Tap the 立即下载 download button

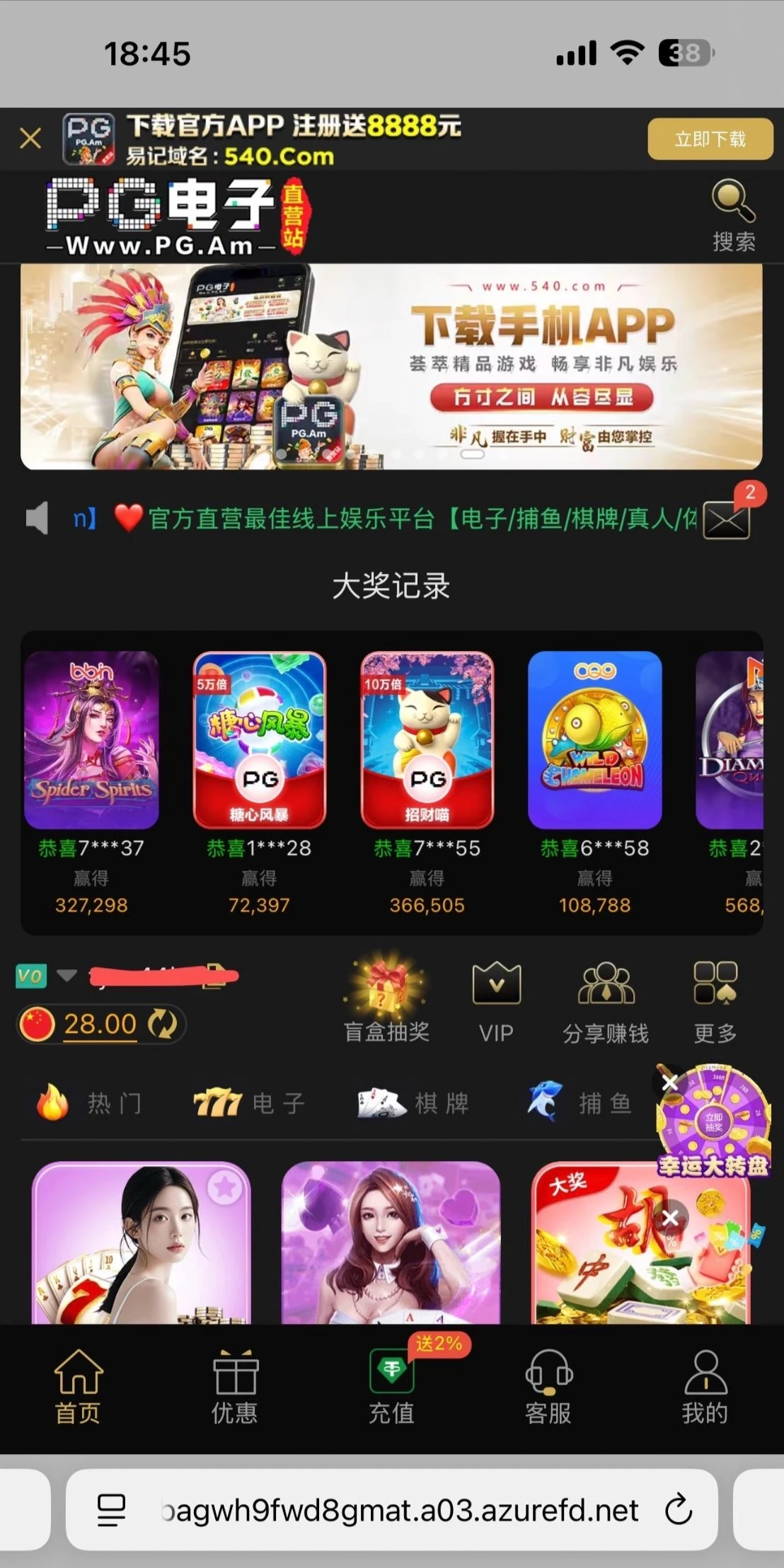(x=710, y=139)
